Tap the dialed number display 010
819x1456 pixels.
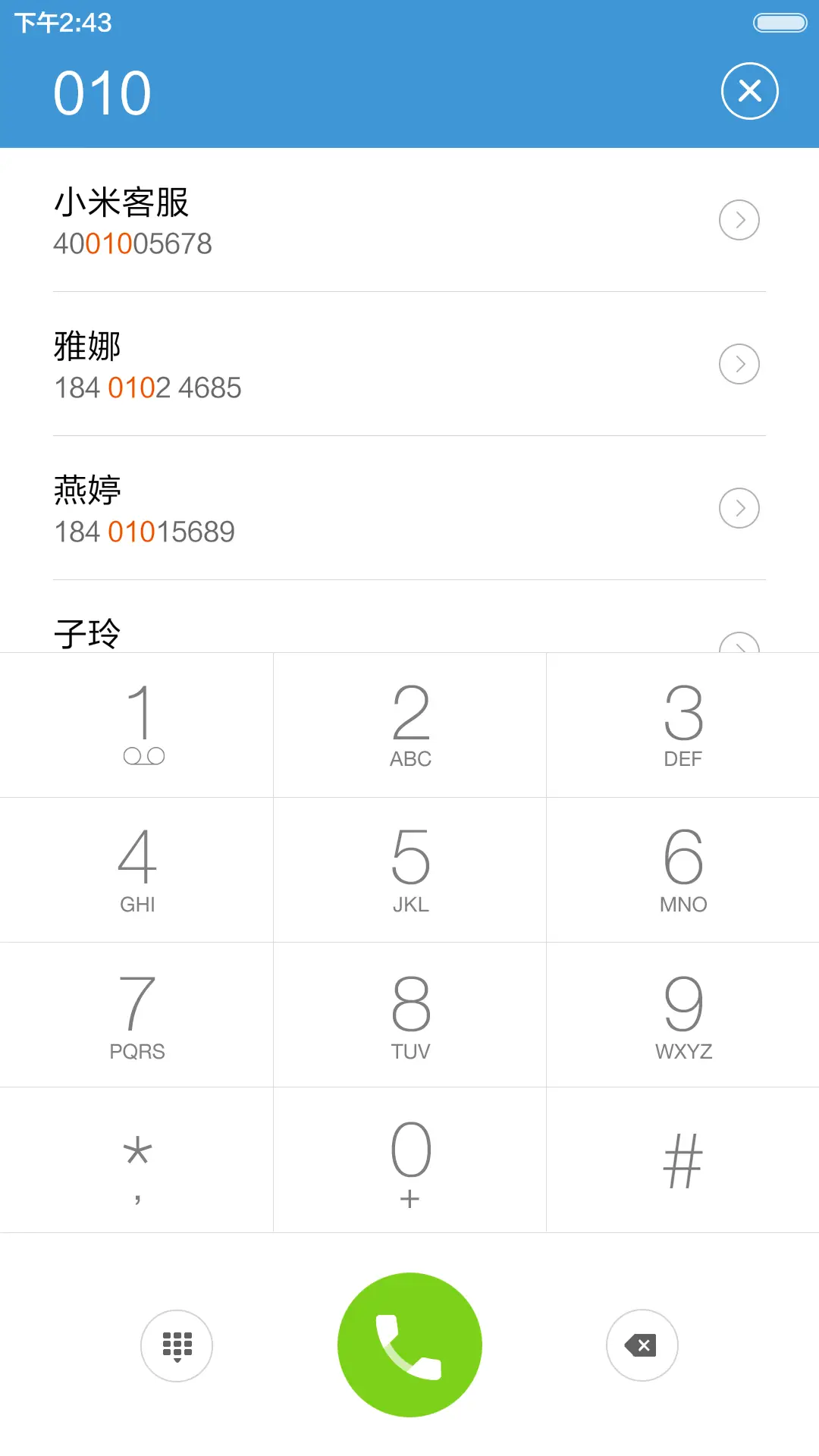coord(102,90)
